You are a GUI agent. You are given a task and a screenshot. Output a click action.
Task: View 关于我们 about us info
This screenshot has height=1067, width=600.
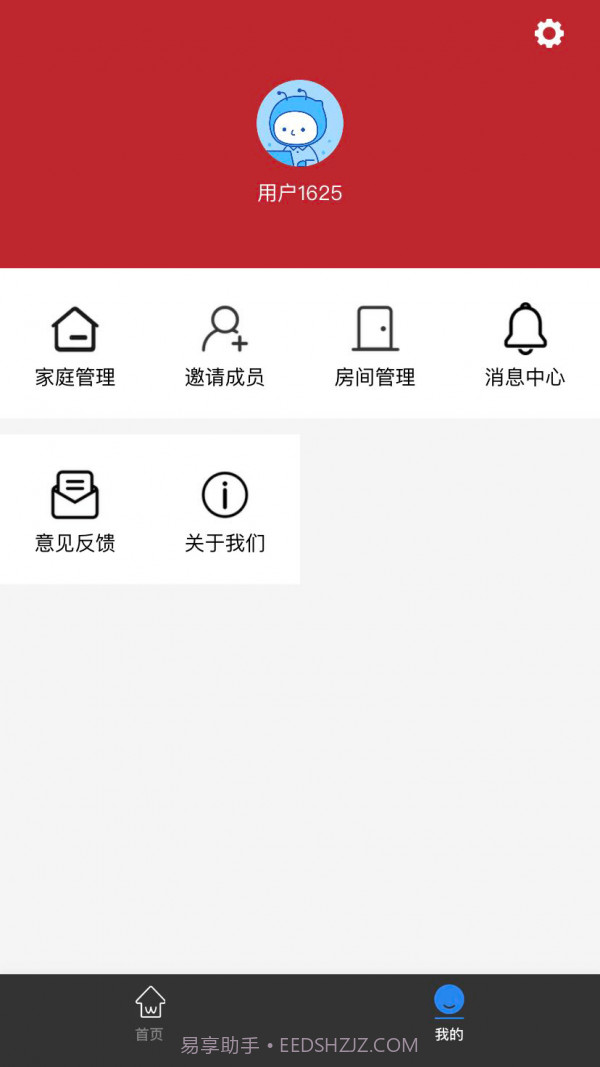click(x=225, y=511)
